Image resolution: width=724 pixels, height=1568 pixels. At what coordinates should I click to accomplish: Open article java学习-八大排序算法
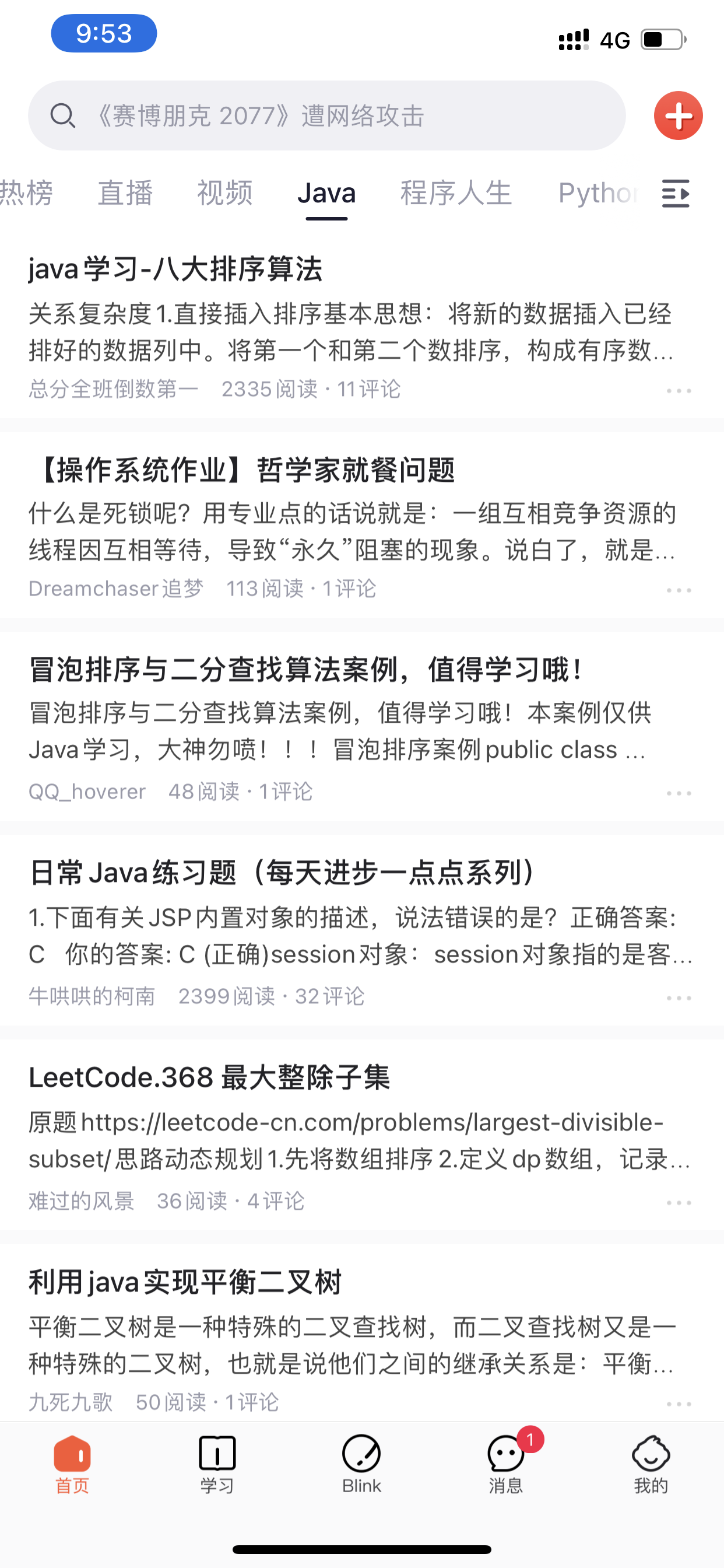(x=175, y=269)
